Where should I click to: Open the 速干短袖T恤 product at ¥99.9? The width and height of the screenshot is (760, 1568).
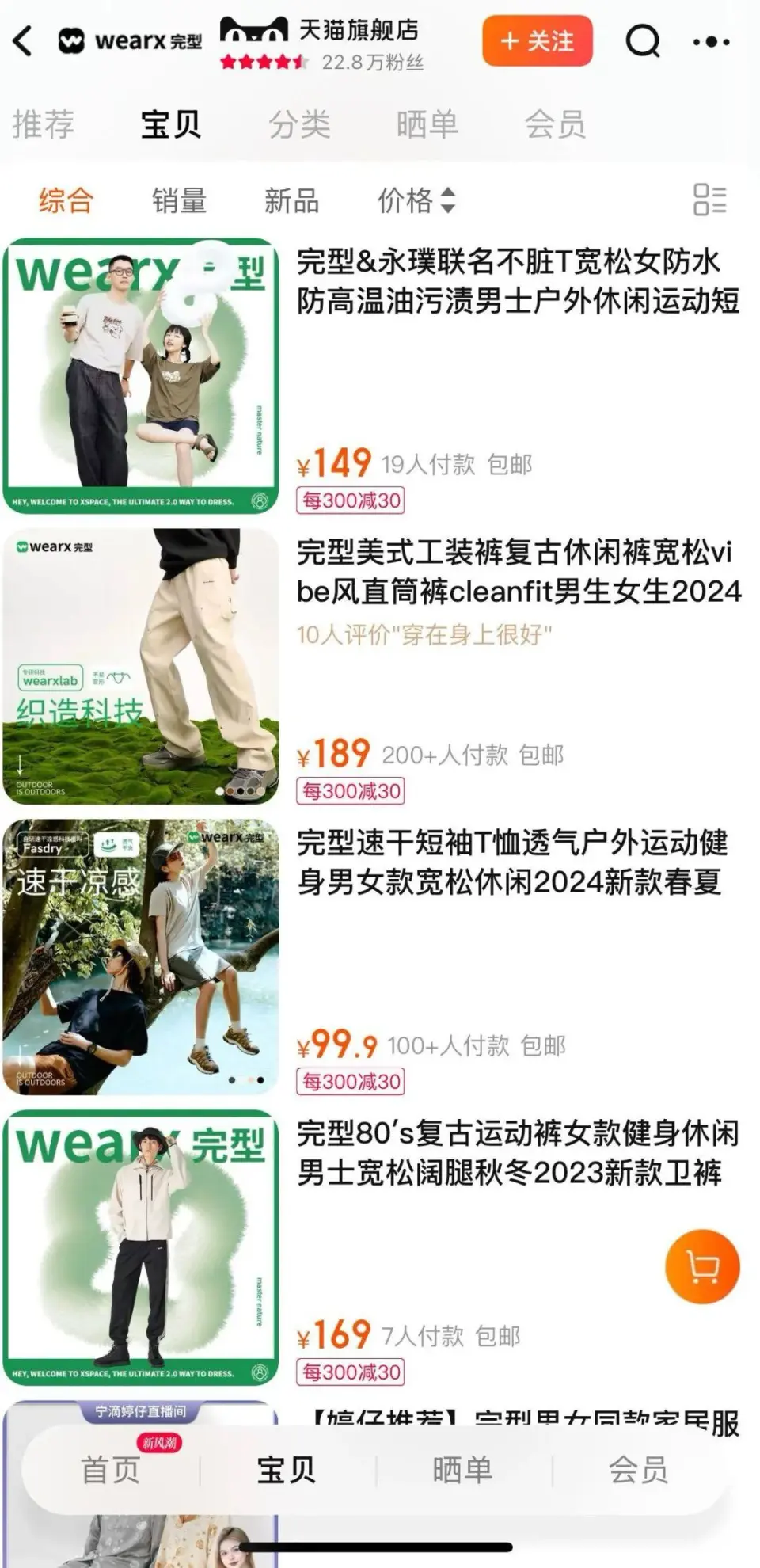click(x=511, y=862)
